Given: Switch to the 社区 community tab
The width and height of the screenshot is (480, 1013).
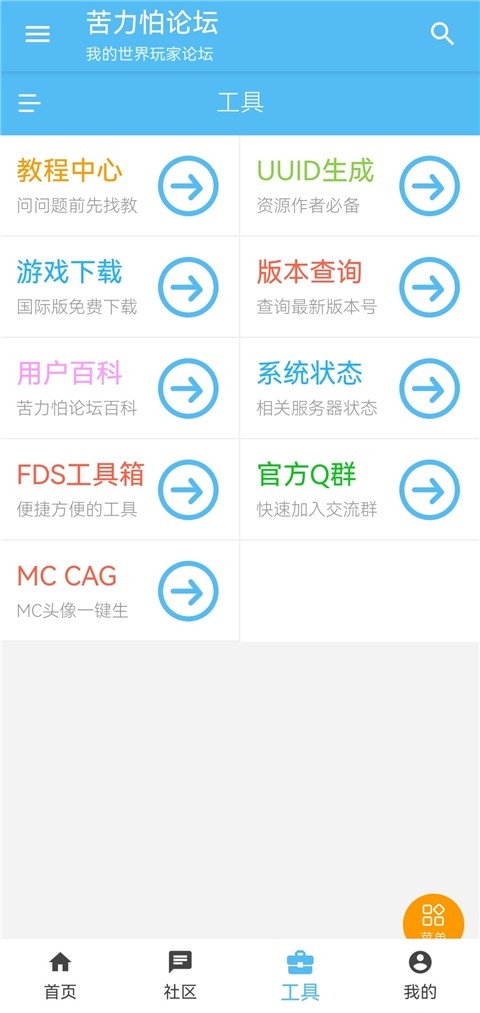Looking at the screenshot, I should (180, 976).
